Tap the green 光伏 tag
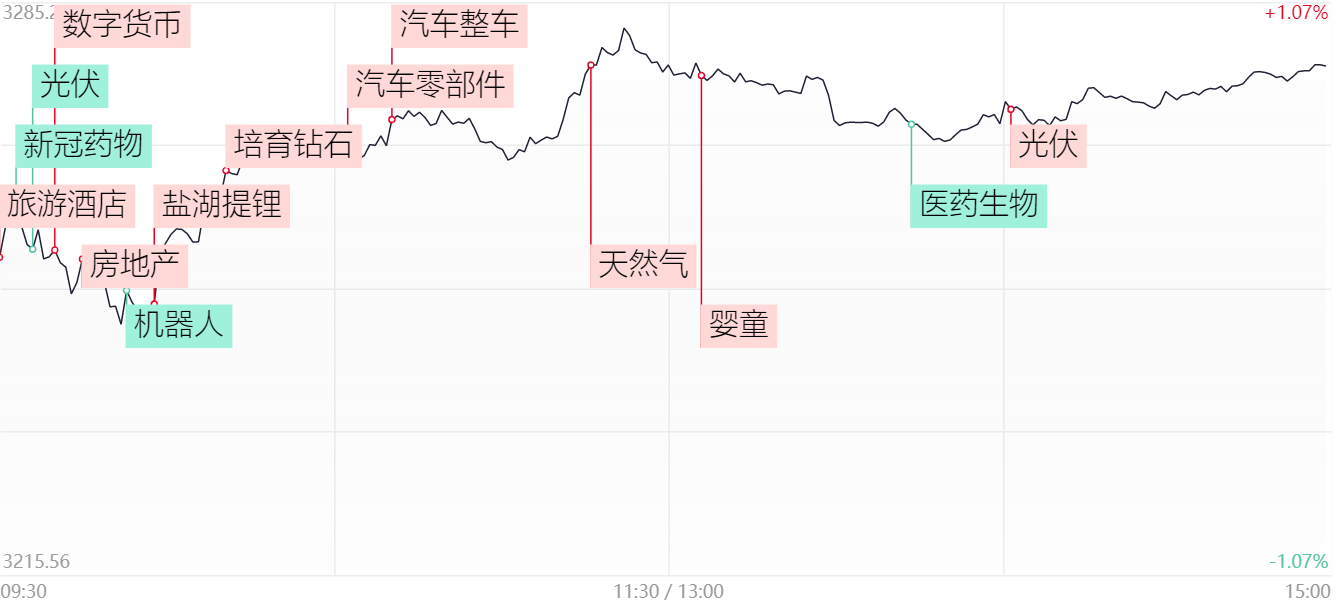Image resolution: width=1341 pixels, height=602 pixels. pos(70,85)
